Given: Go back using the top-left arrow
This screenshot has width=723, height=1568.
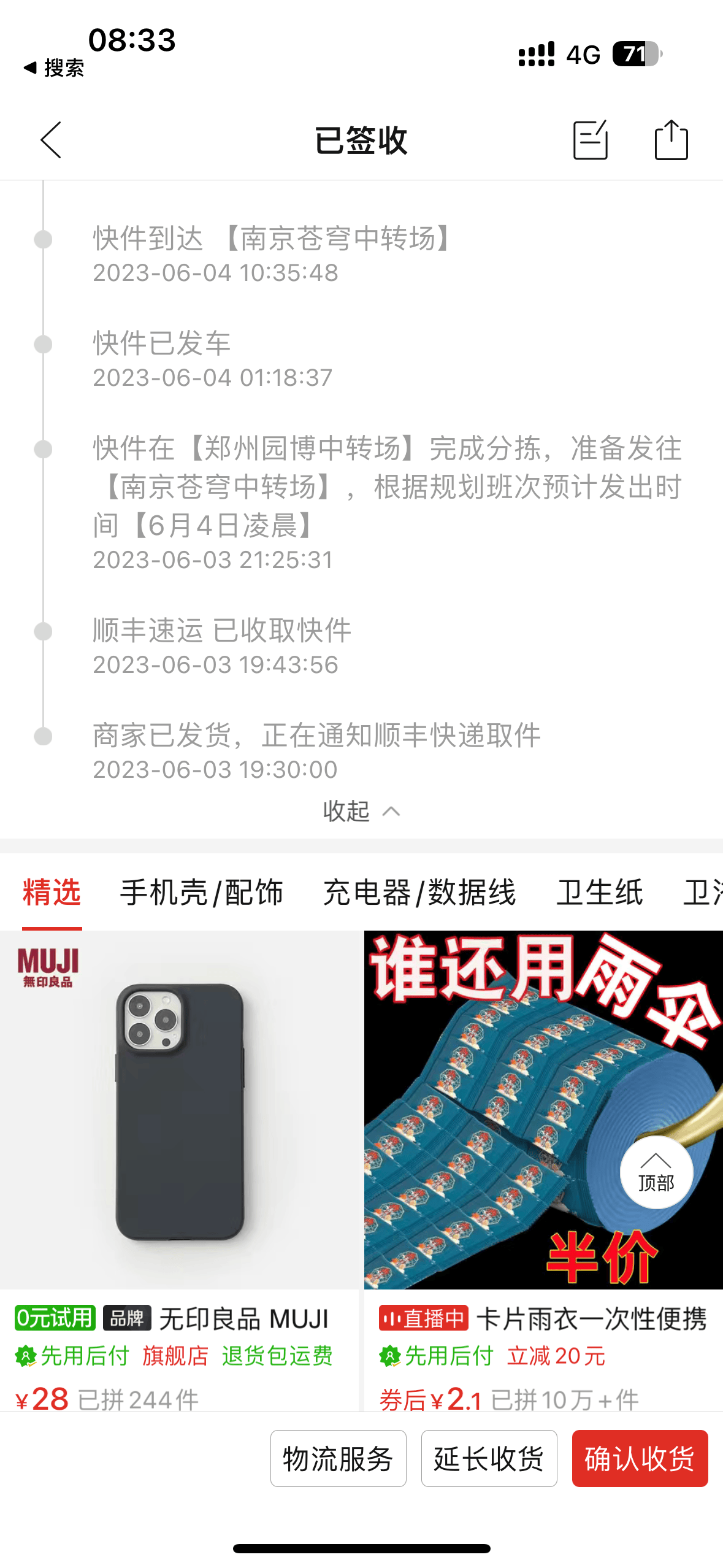Looking at the screenshot, I should point(52,140).
